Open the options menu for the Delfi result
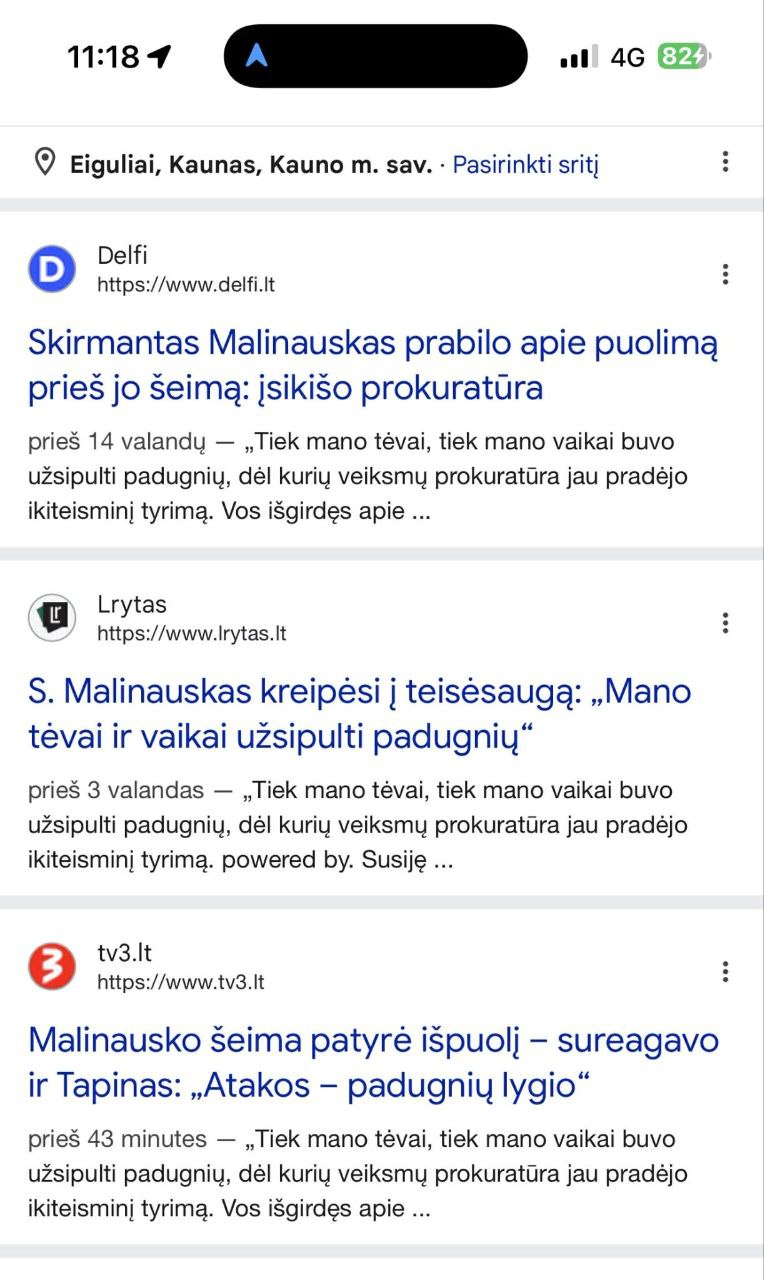 pos(725,274)
